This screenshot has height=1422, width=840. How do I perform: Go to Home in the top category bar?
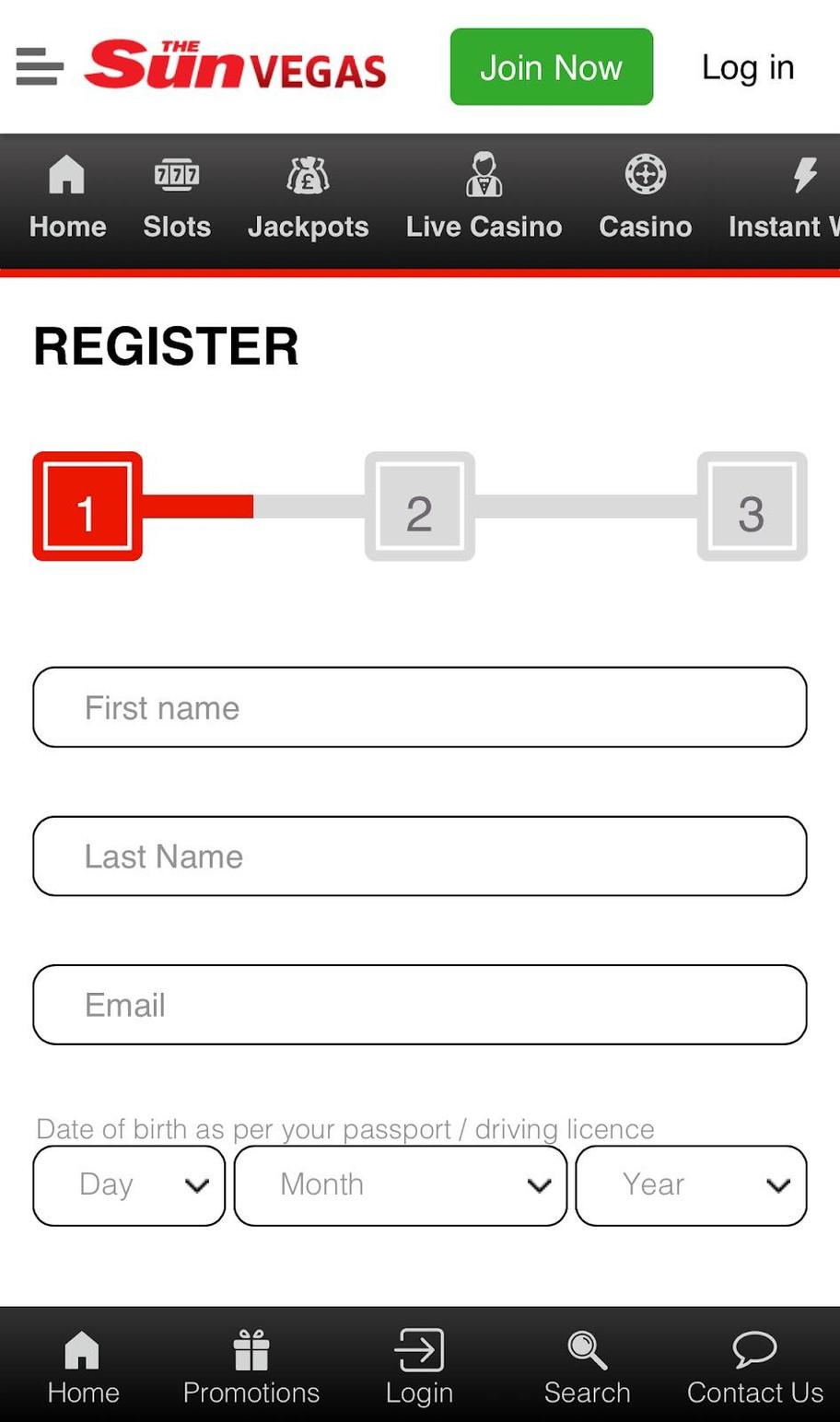pos(67,198)
